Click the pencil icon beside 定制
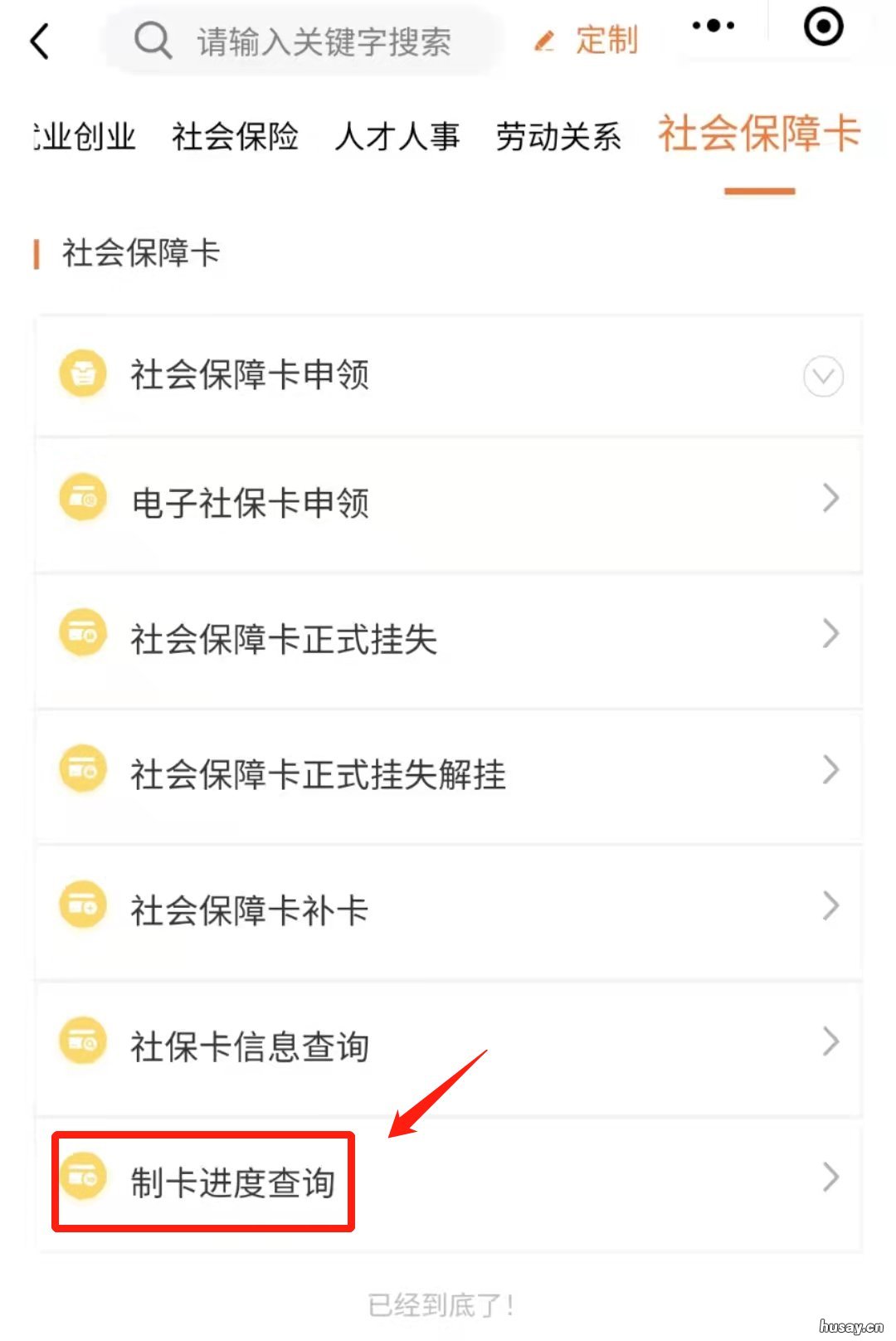This screenshot has width=896, height=1341. pyautogui.click(x=545, y=40)
